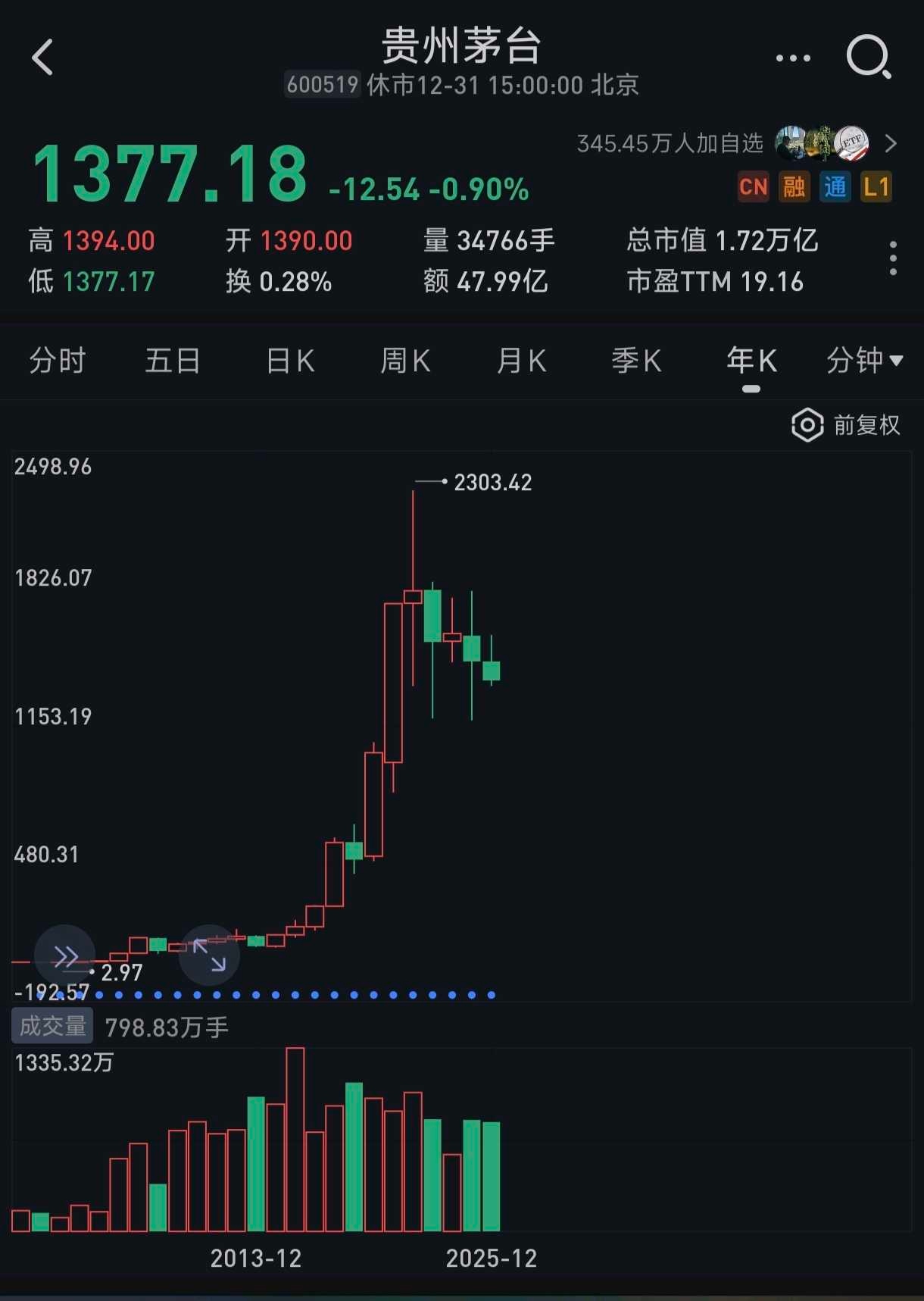Switch to the 五日 chart tab
924x1301 pixels.
173,361
